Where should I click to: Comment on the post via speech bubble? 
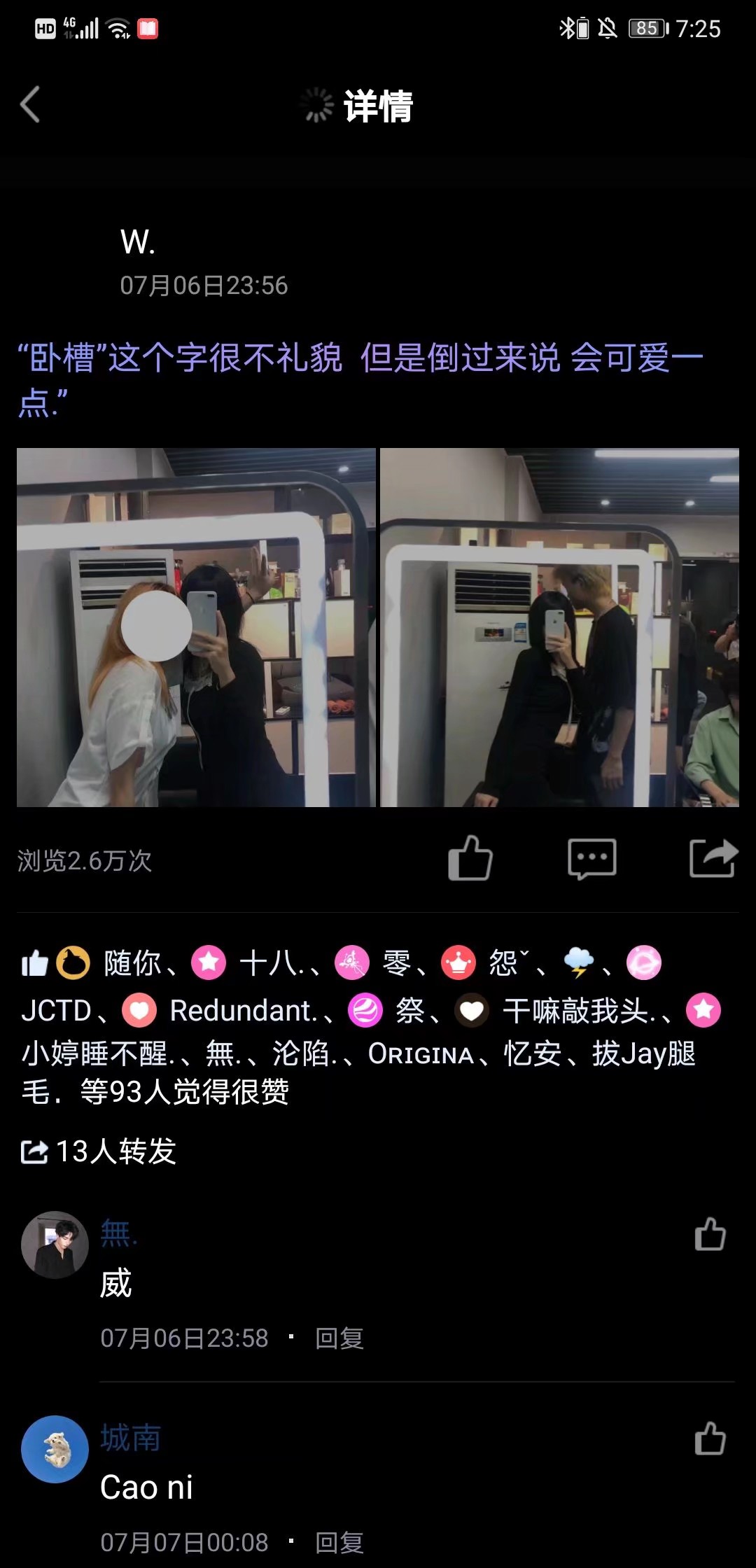pos(592,858)
